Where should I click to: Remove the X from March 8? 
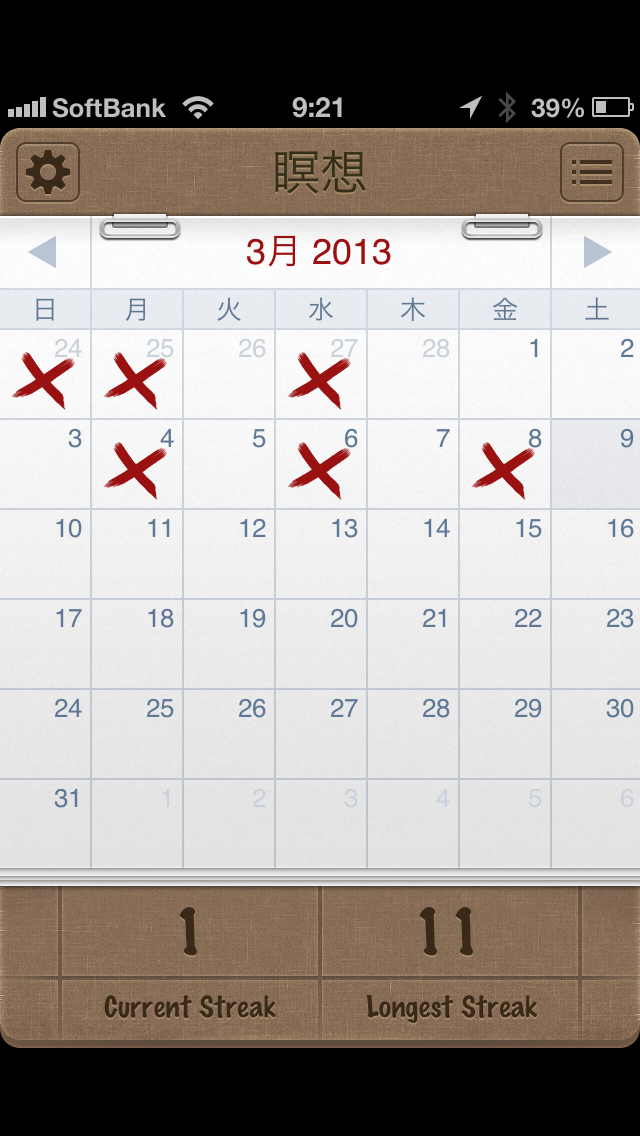click(x=505, y=464)
